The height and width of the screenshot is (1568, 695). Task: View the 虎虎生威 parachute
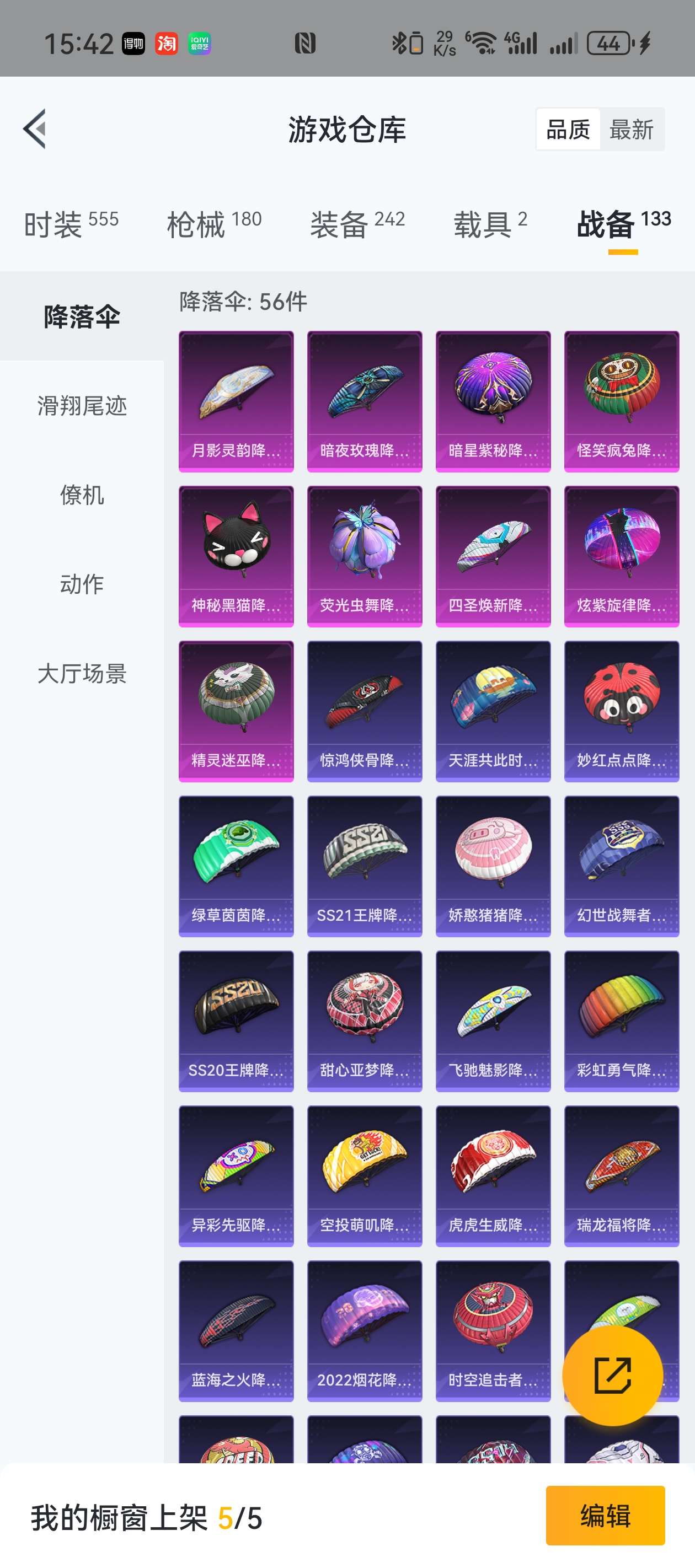coord(493,1176)
